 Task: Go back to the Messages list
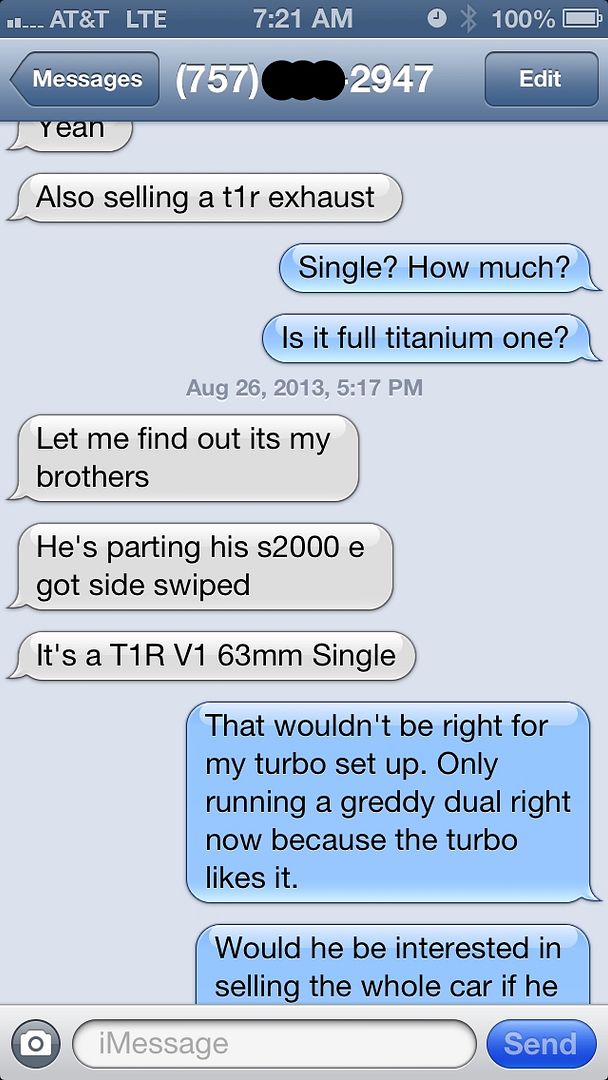pos(85,79)
